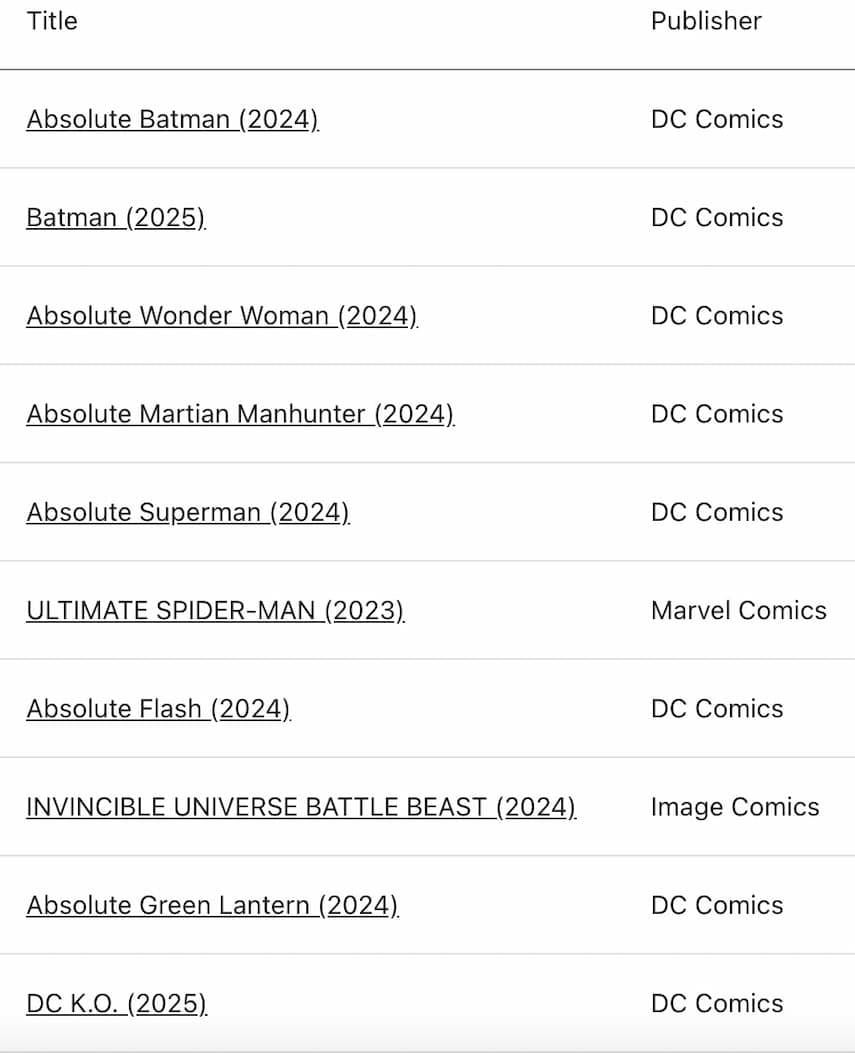Tap the Absolute Flash (2024) link
855x1053 pixels.
point(158,708)
